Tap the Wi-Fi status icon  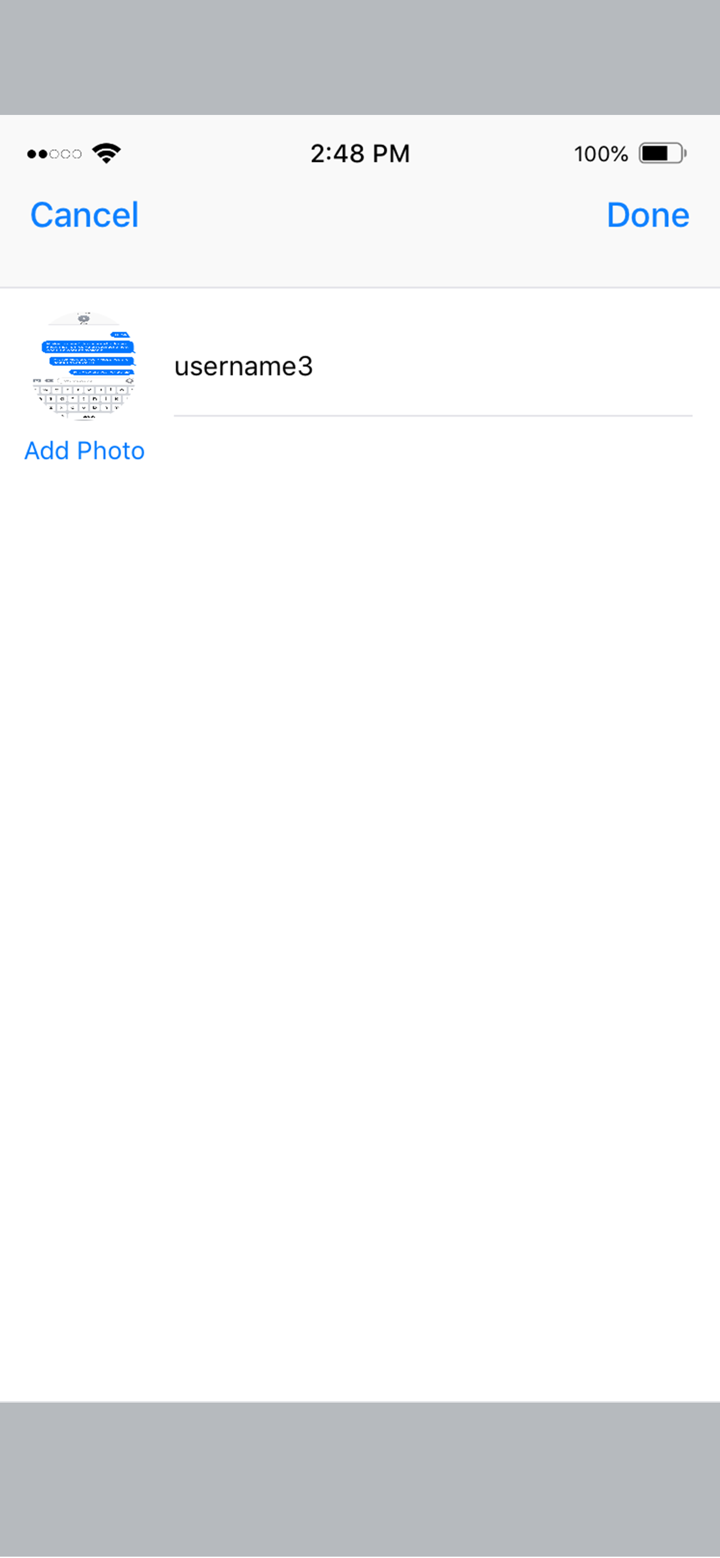point(106,153)
